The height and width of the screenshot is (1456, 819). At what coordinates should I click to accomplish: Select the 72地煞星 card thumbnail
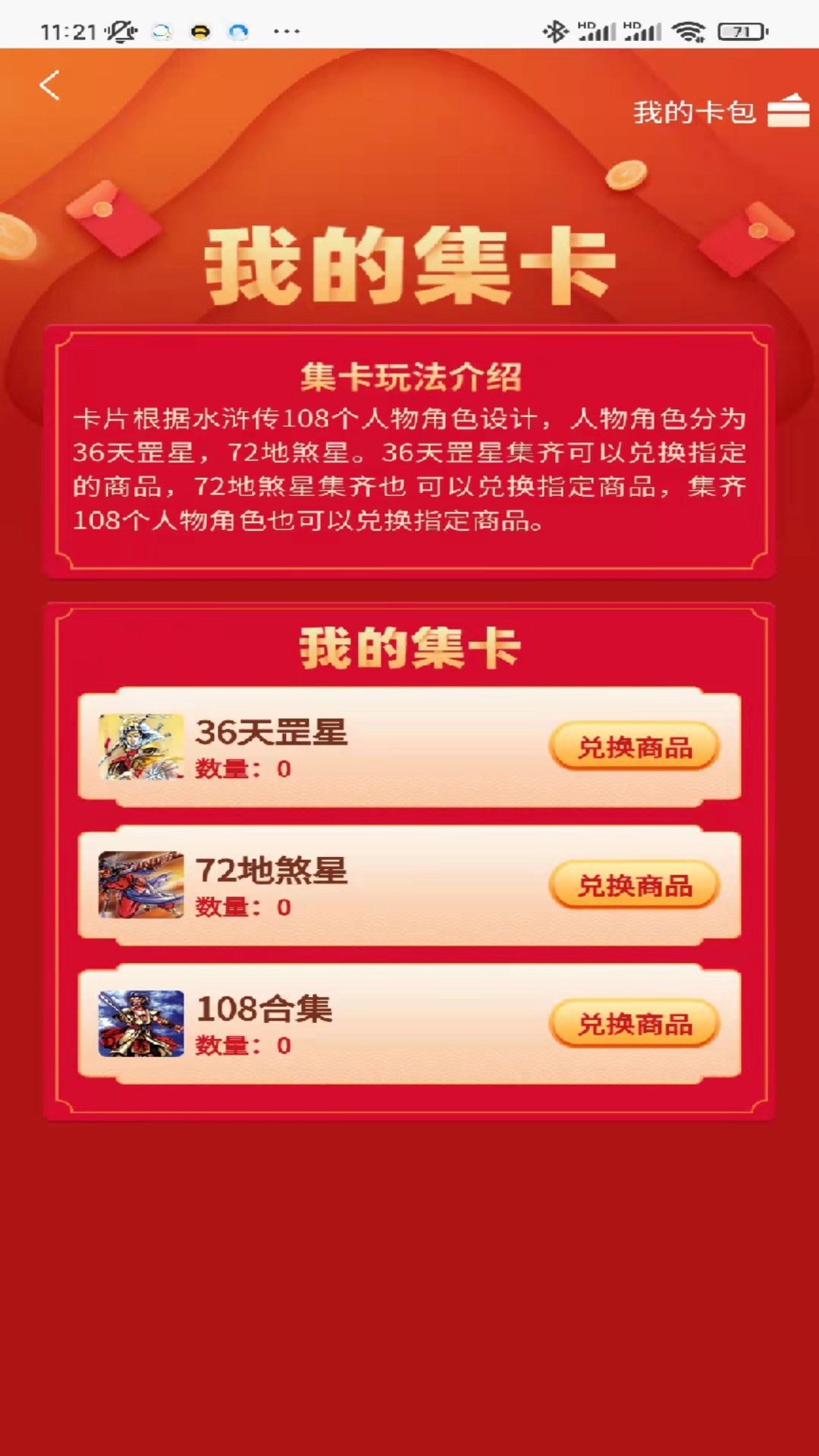[141, 886]
